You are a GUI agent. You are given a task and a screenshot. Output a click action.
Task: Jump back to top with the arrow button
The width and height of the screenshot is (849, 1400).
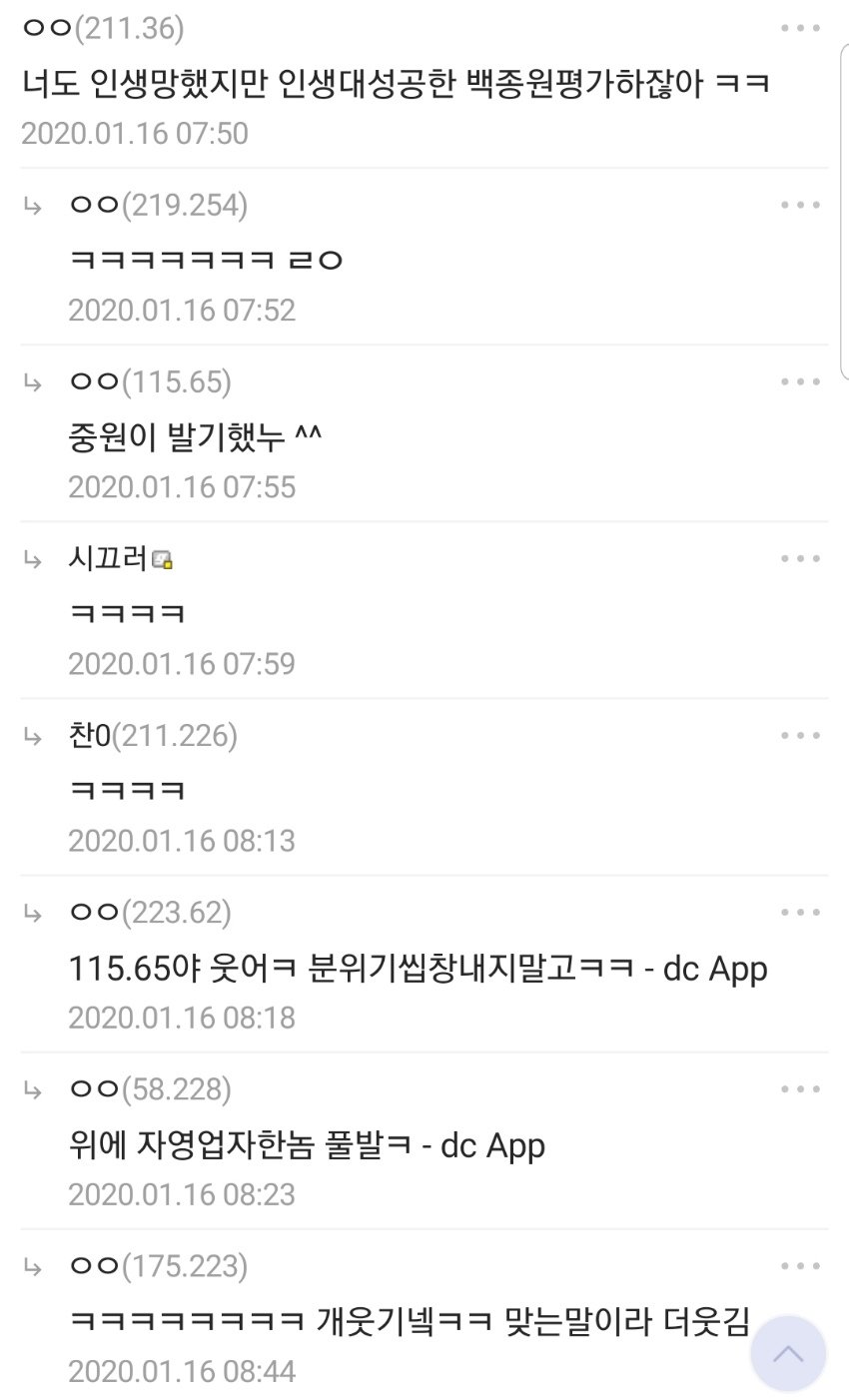tap(788, 1354)
